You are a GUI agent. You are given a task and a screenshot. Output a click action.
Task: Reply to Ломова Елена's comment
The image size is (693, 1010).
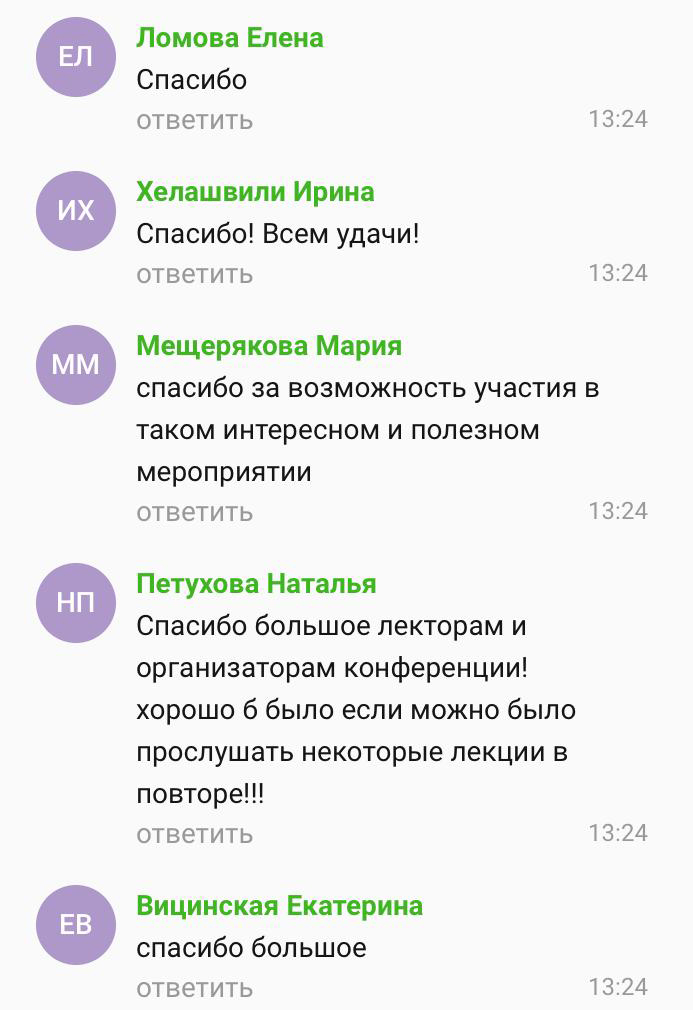(195, 121)
